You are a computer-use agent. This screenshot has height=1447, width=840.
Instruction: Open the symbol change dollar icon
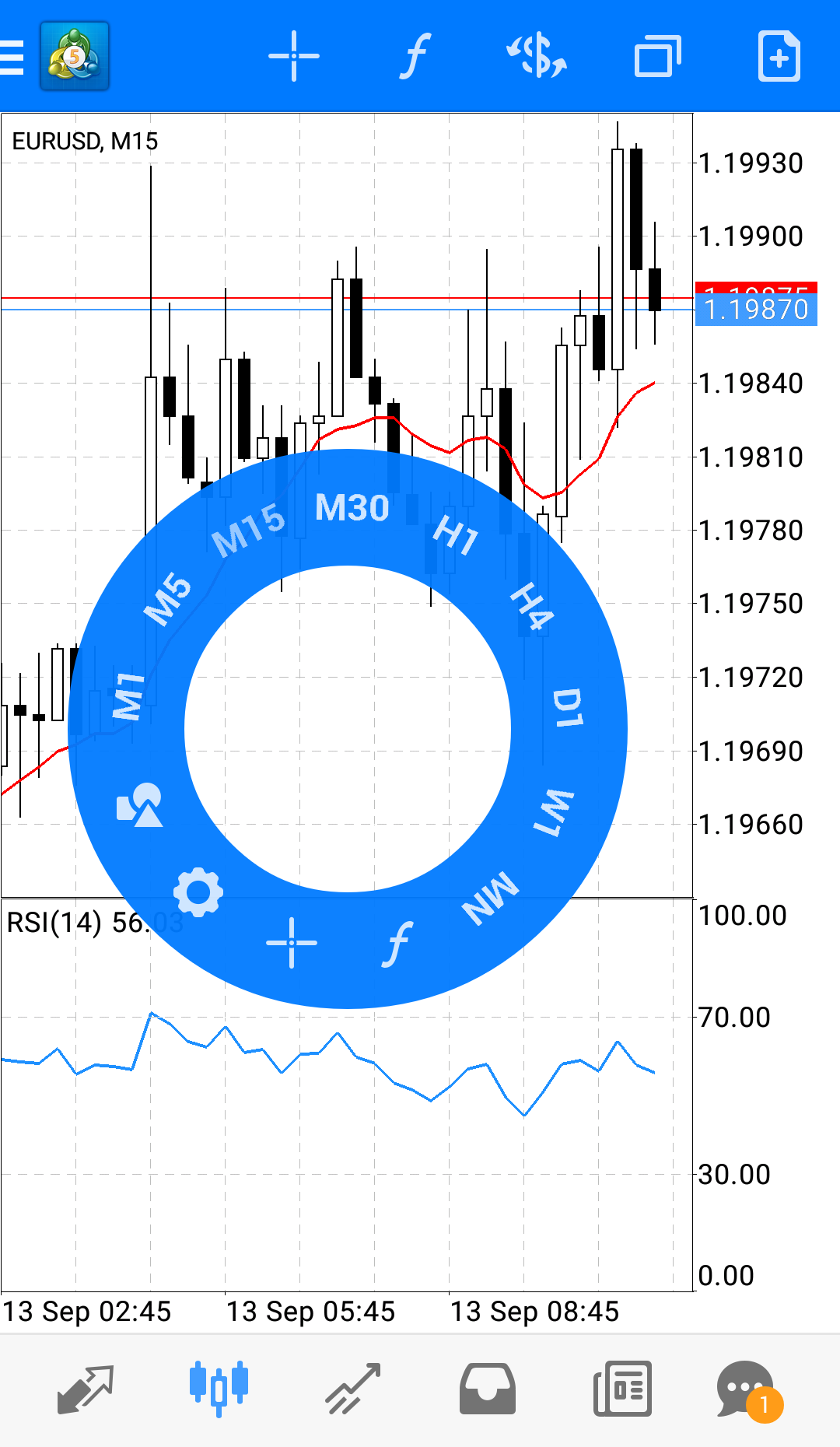coord(537,57)
